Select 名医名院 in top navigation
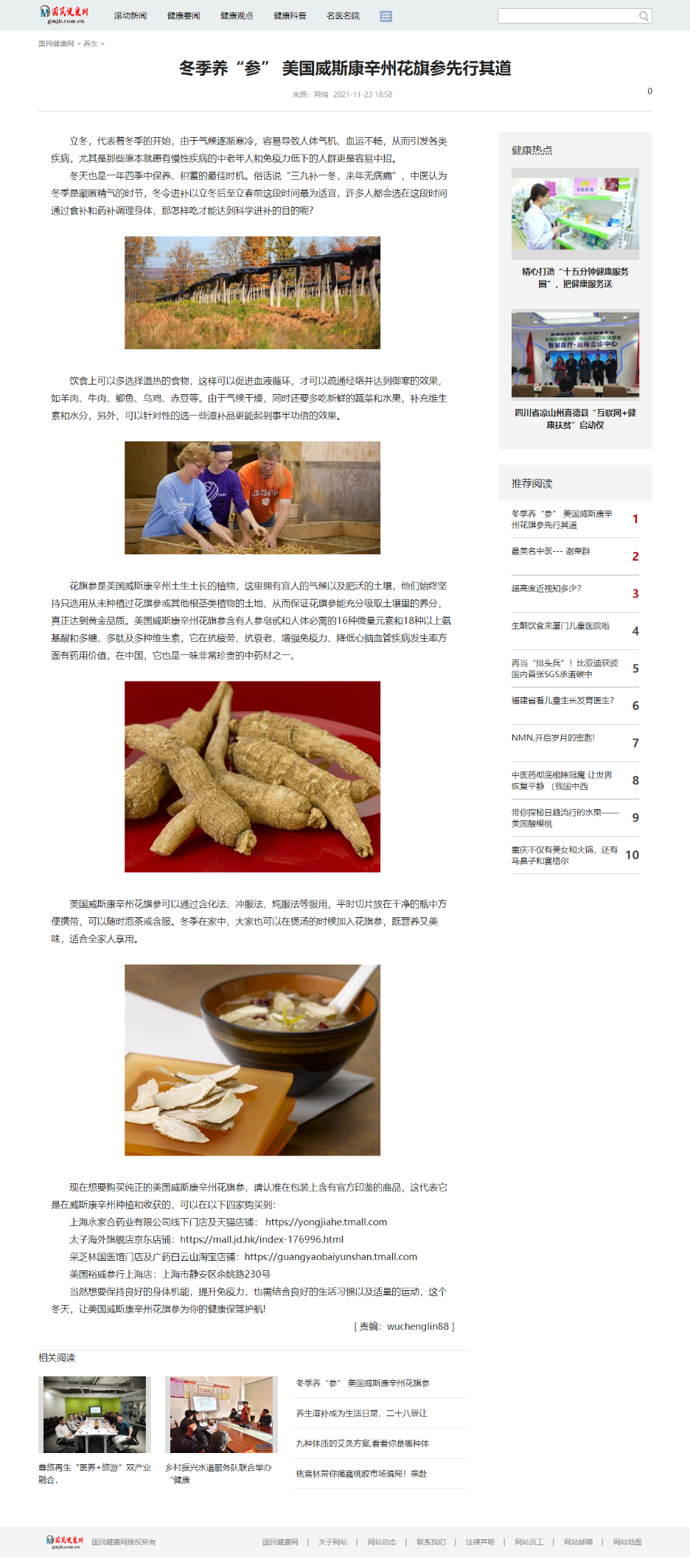 [343, 16]
